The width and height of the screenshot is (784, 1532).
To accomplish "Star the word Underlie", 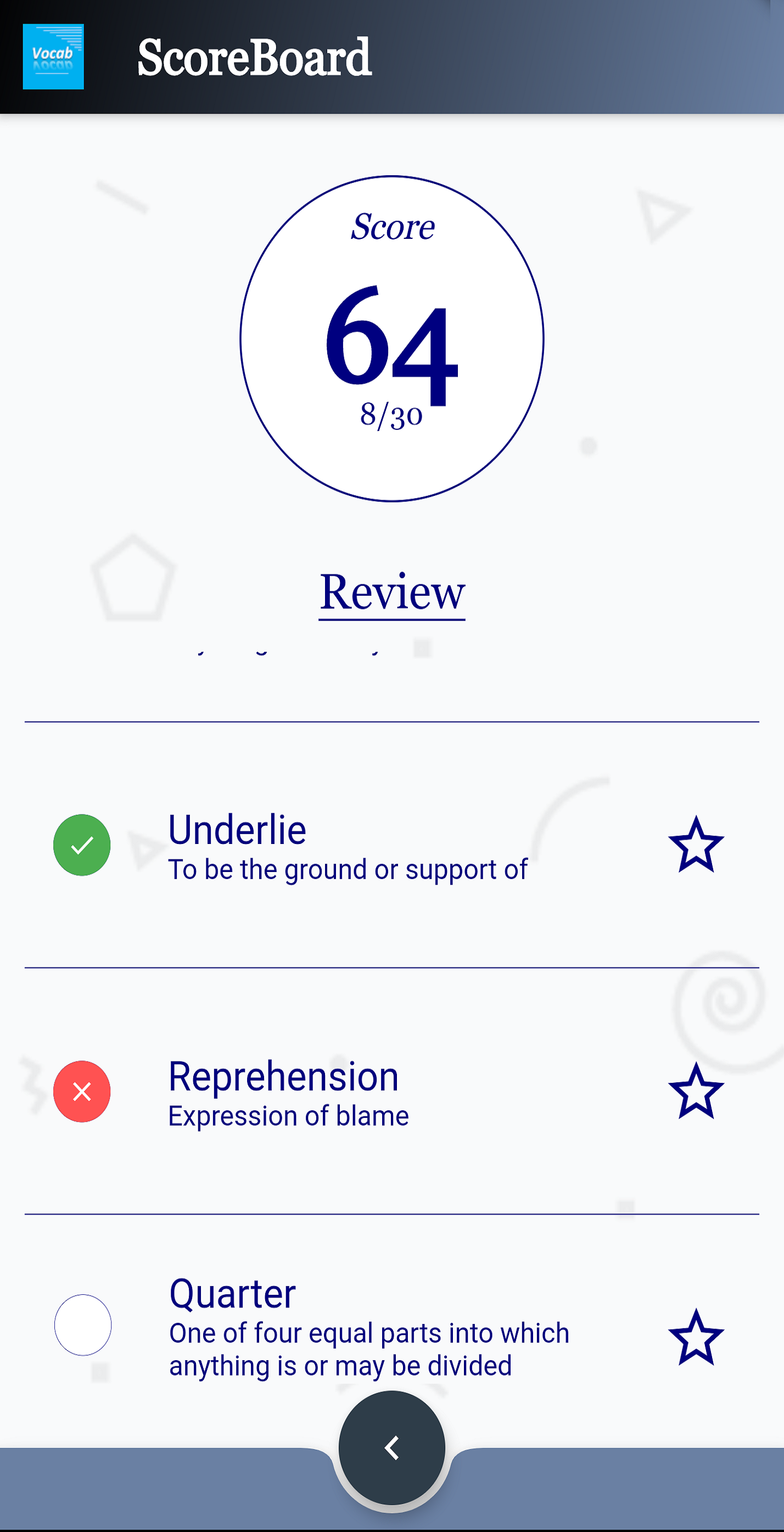I will (x=696, y=845).
